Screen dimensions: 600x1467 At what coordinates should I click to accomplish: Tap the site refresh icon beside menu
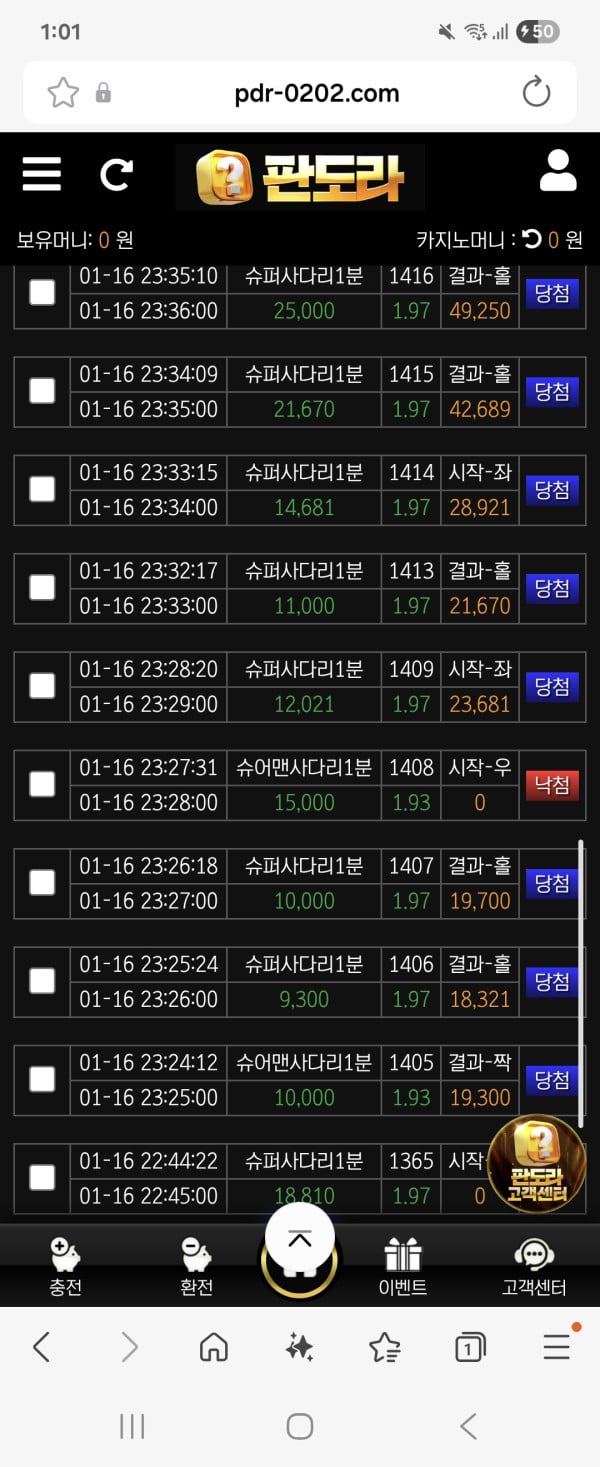click(116, 175)
